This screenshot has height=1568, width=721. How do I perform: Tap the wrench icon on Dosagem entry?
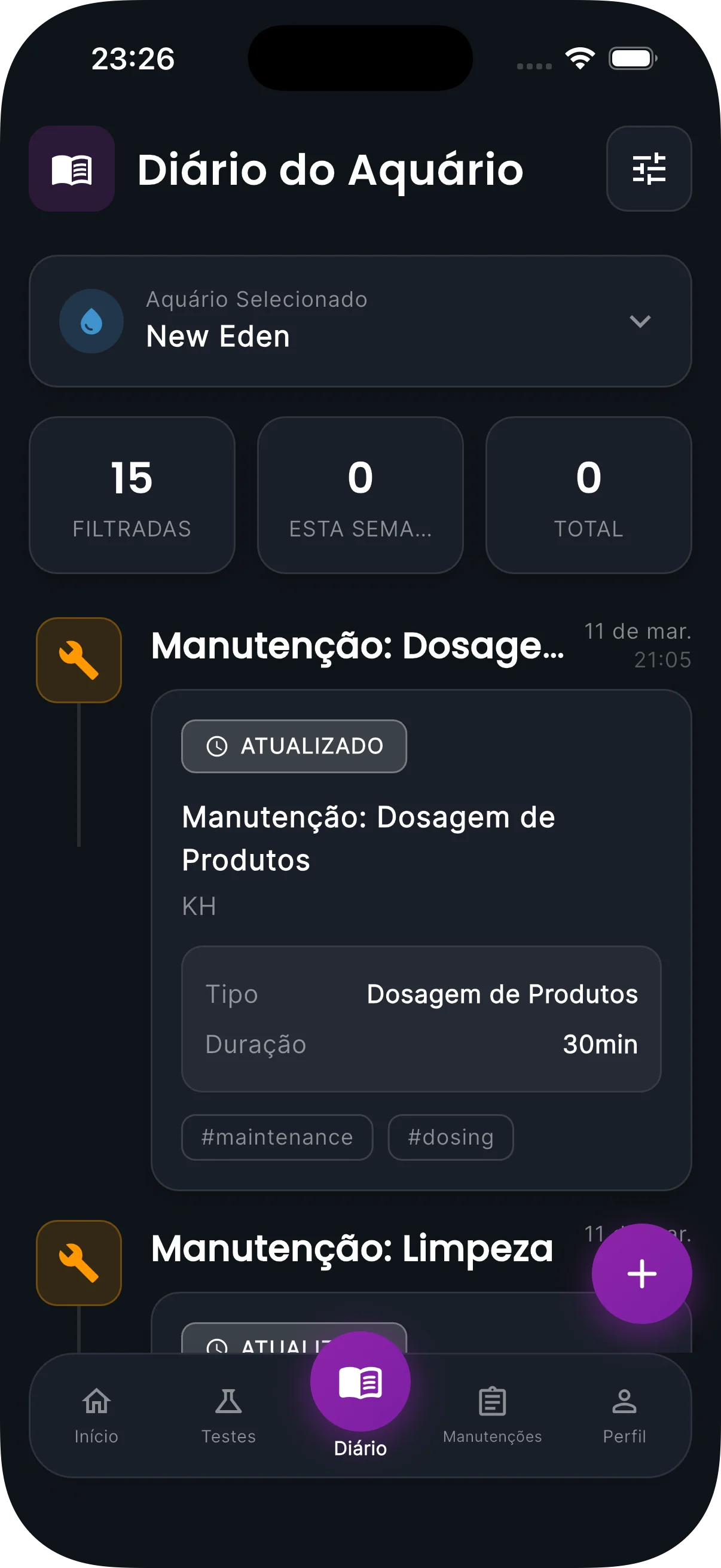pyautogui.click(x=78, y=659)
